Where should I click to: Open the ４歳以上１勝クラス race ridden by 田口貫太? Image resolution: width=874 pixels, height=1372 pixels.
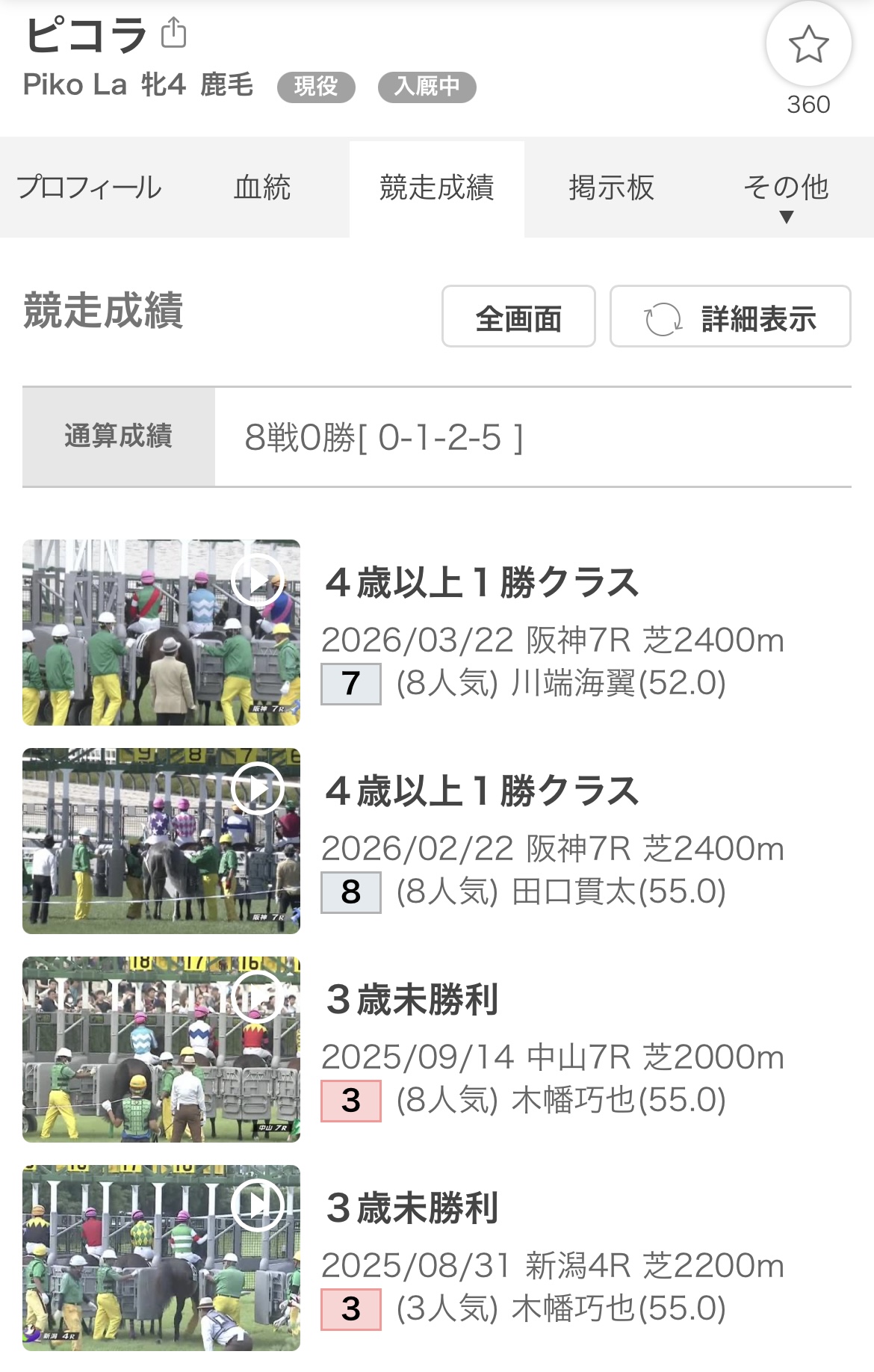point(482,792)
